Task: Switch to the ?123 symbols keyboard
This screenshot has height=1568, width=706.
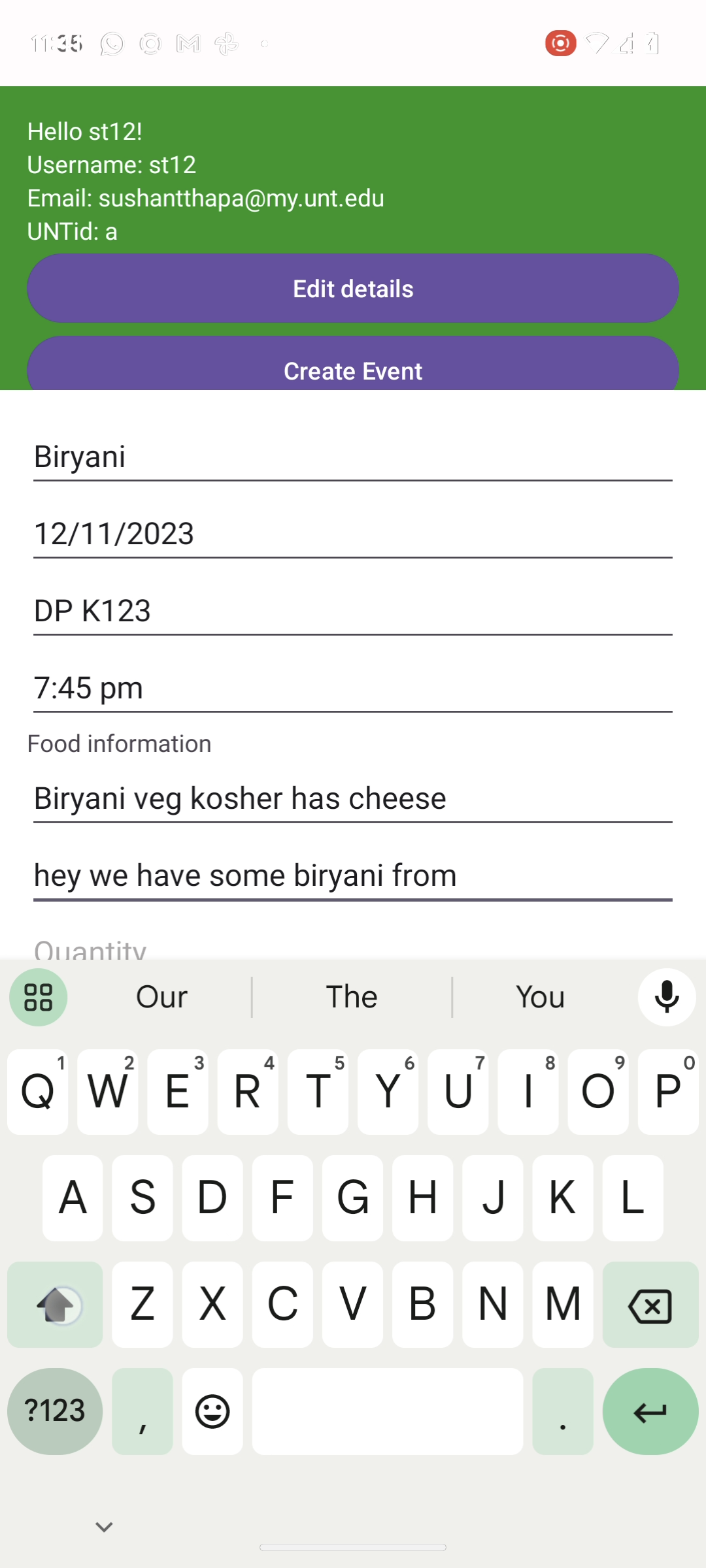Action: (x=55, y=1411)
